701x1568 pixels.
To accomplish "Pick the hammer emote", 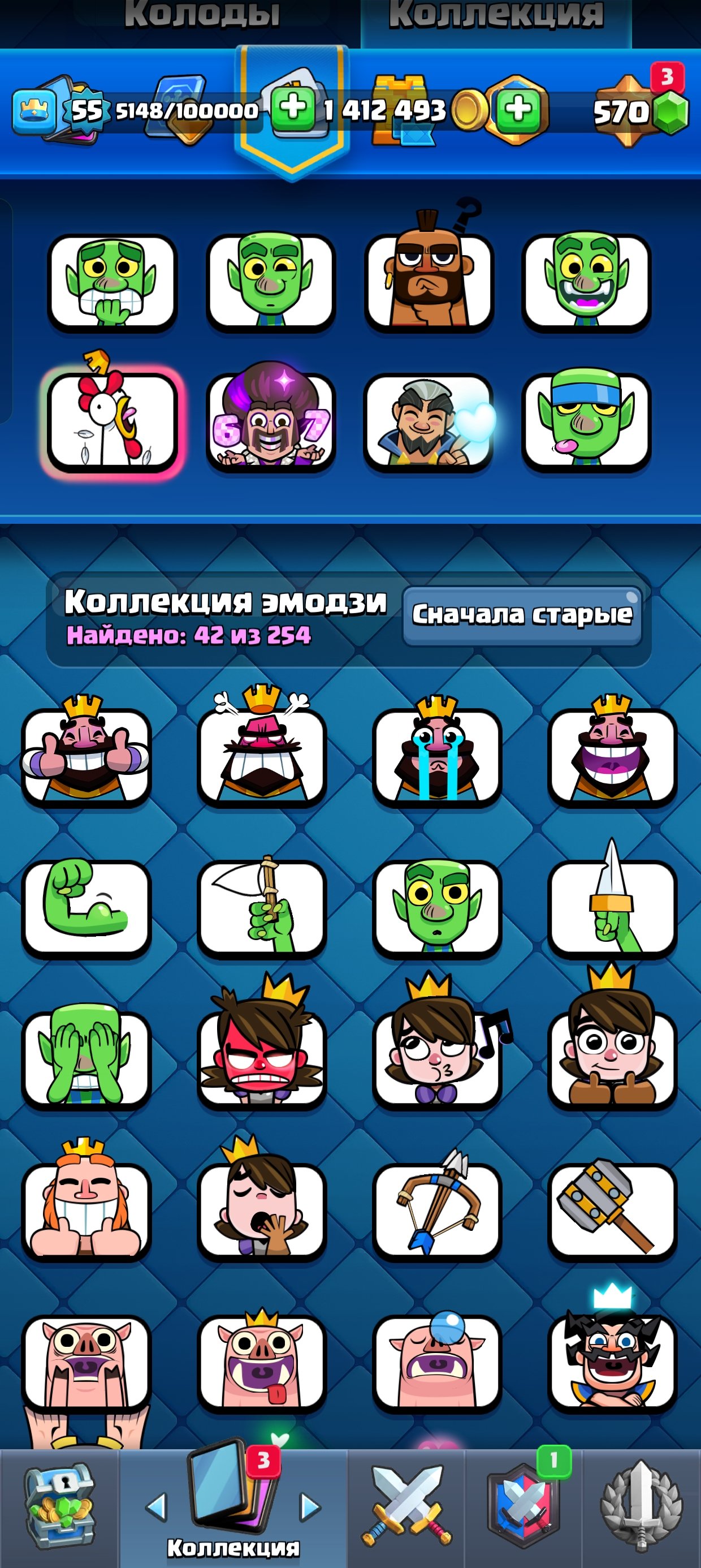I will pyautogui.click(x=612, y=1209).
